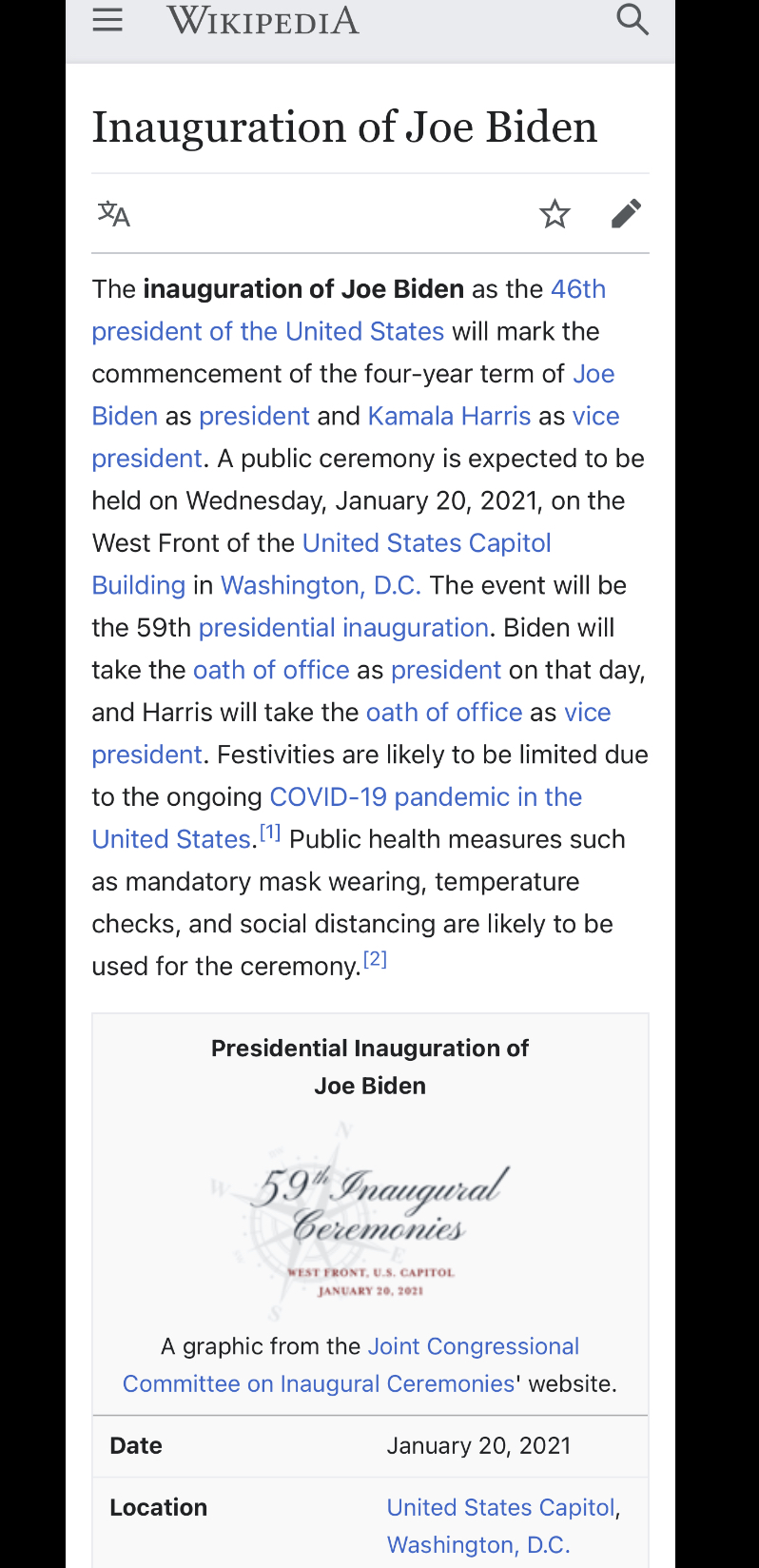759x1568 pixels.
Task: Tap the Wikipedia logo to go home
Action: tap(263, 19)
